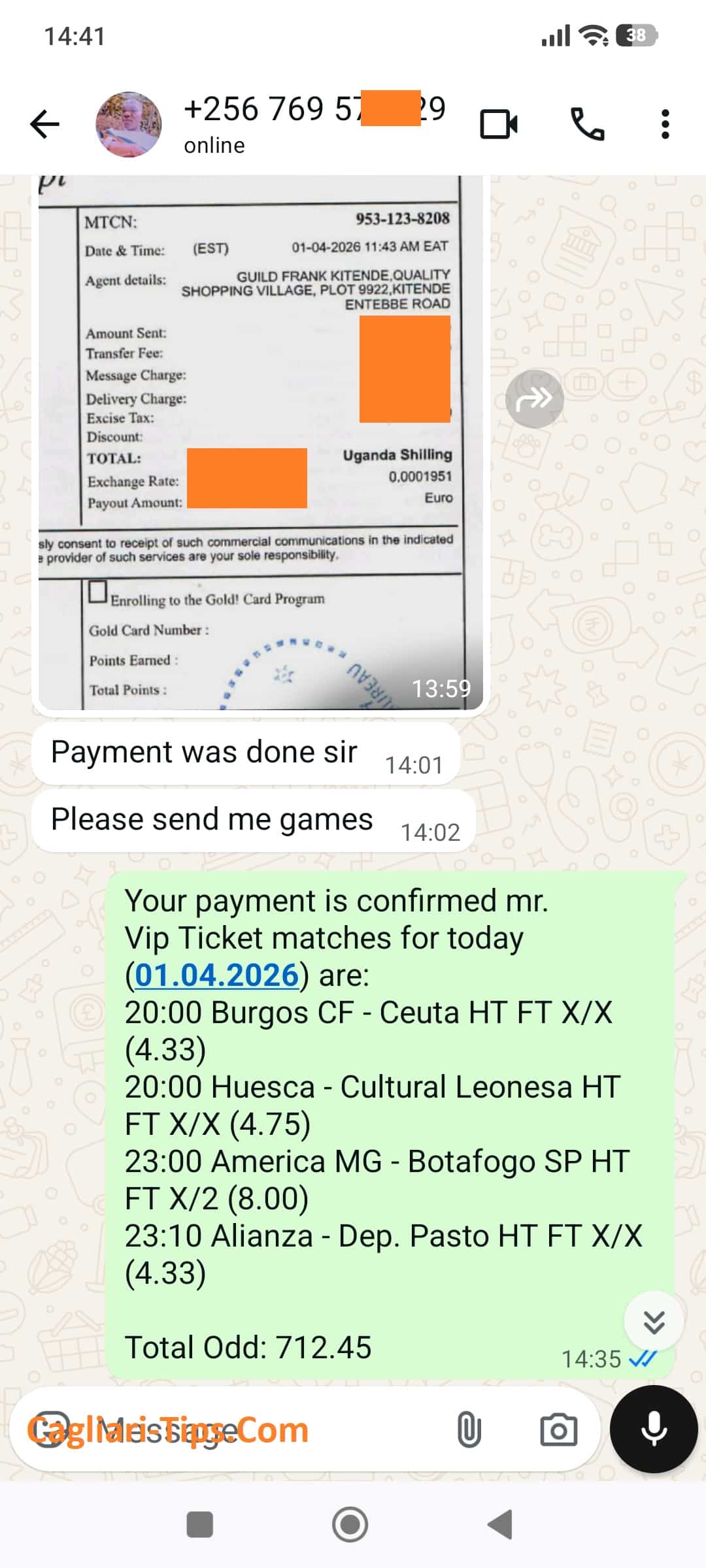Tap the 01.04.2026 date link
706x1568 pixels.
pos(216,975)
